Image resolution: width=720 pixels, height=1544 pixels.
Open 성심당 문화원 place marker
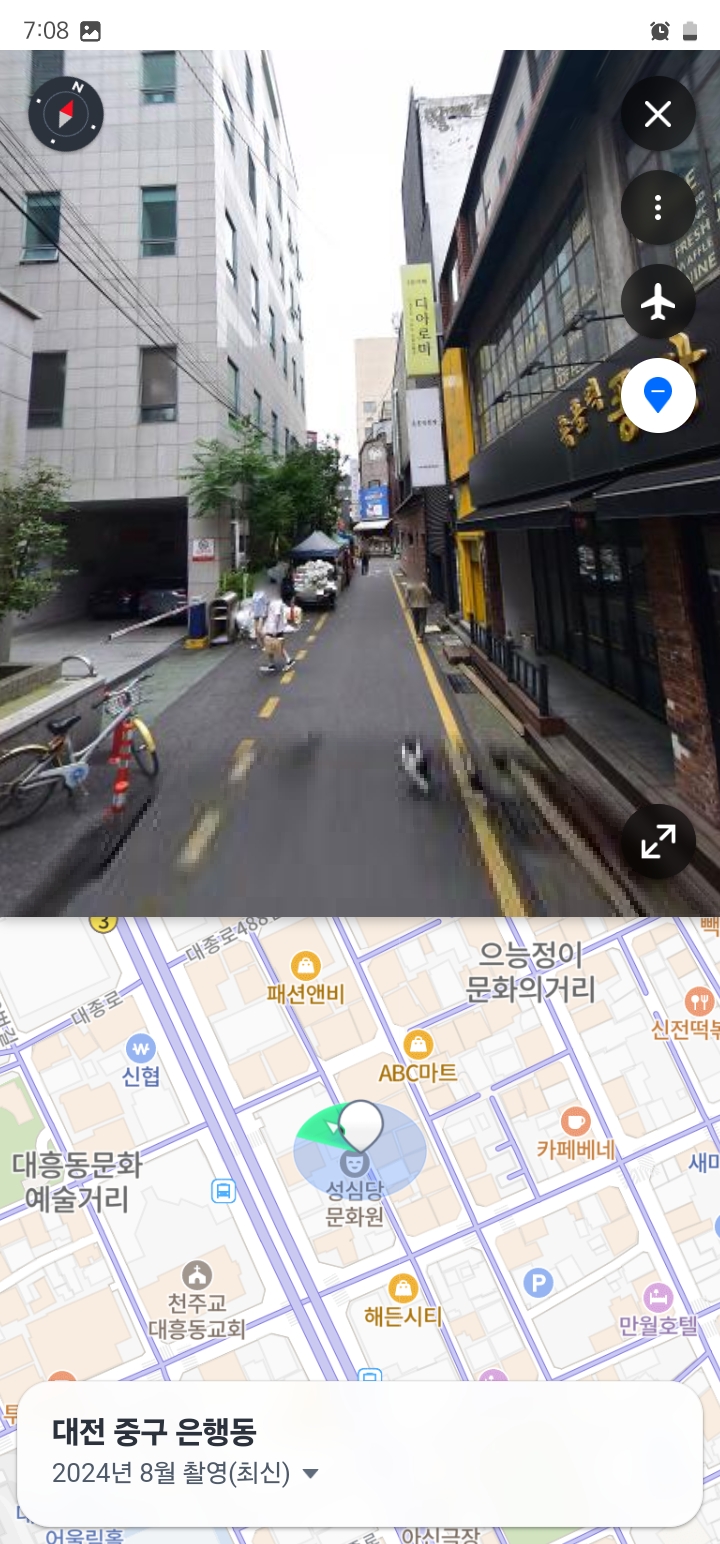click(x=352, y=1164)
